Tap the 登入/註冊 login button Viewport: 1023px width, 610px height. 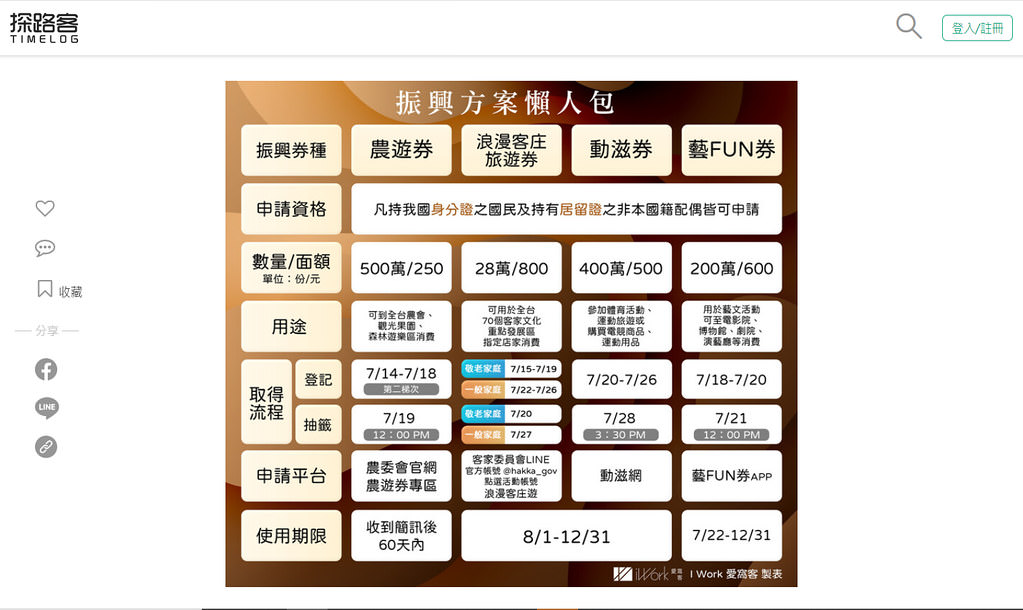(x=977, y=28)
